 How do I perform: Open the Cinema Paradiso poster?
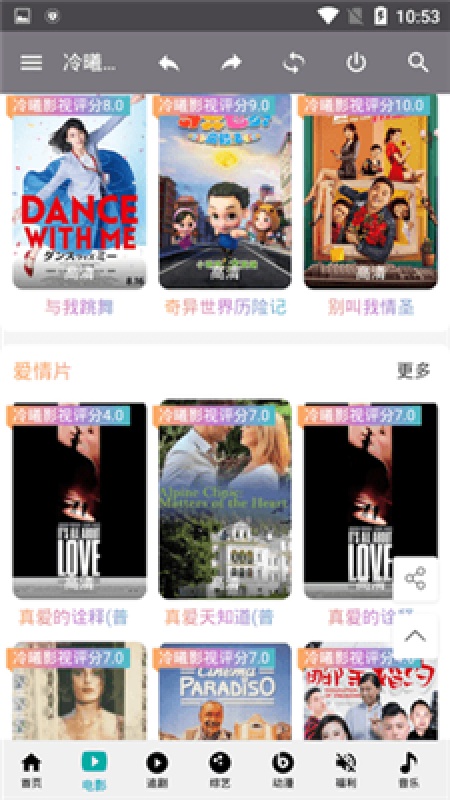(225, 691)
